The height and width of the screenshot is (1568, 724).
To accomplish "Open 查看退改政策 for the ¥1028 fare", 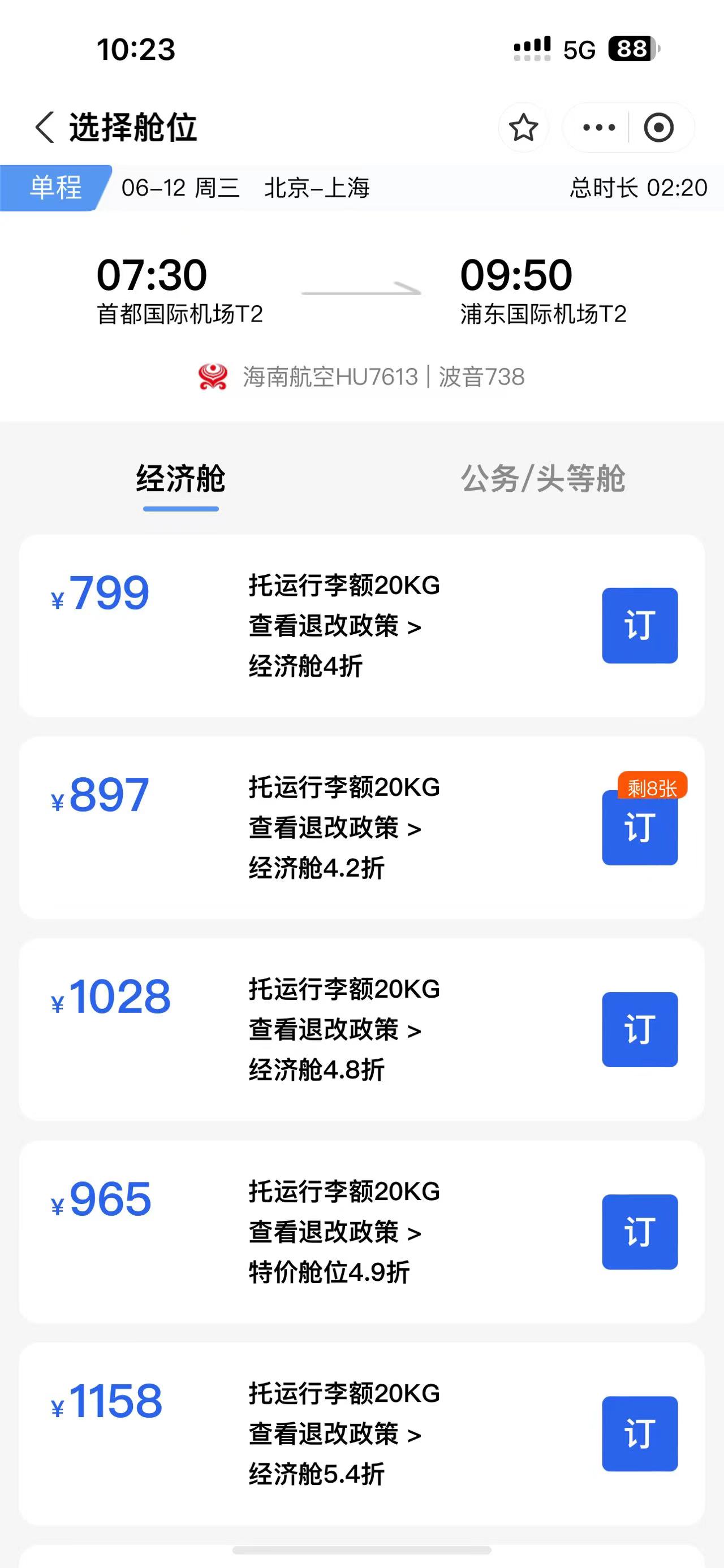I will (x=334, y=1030).
